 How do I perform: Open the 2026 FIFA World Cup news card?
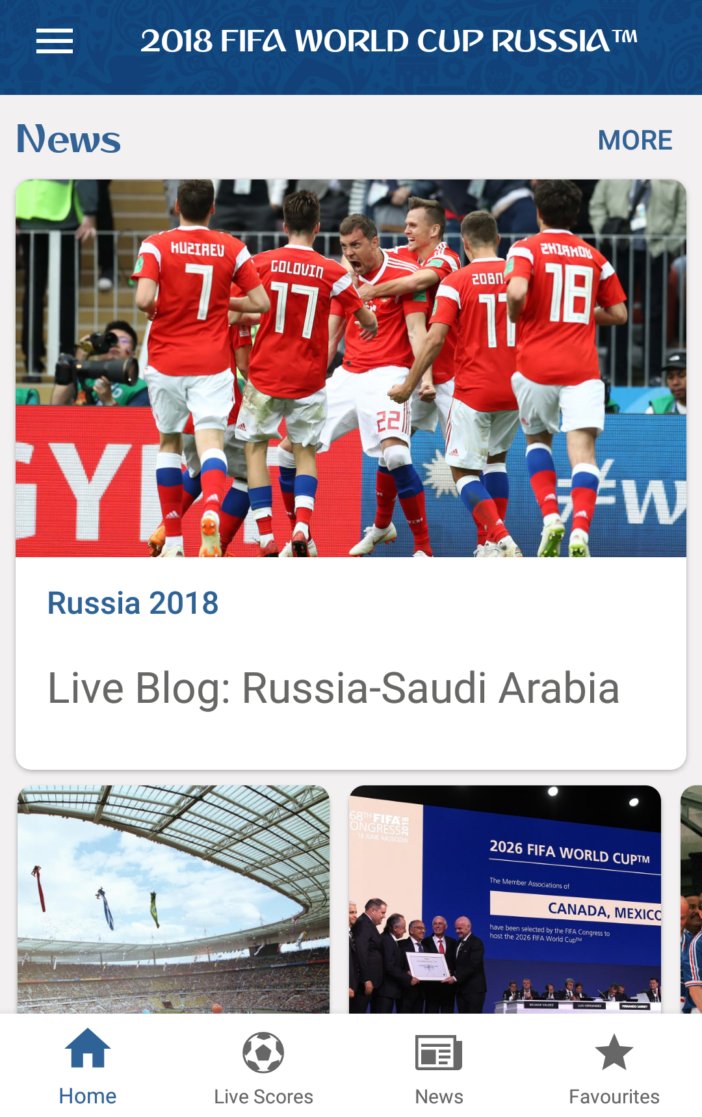504,898
